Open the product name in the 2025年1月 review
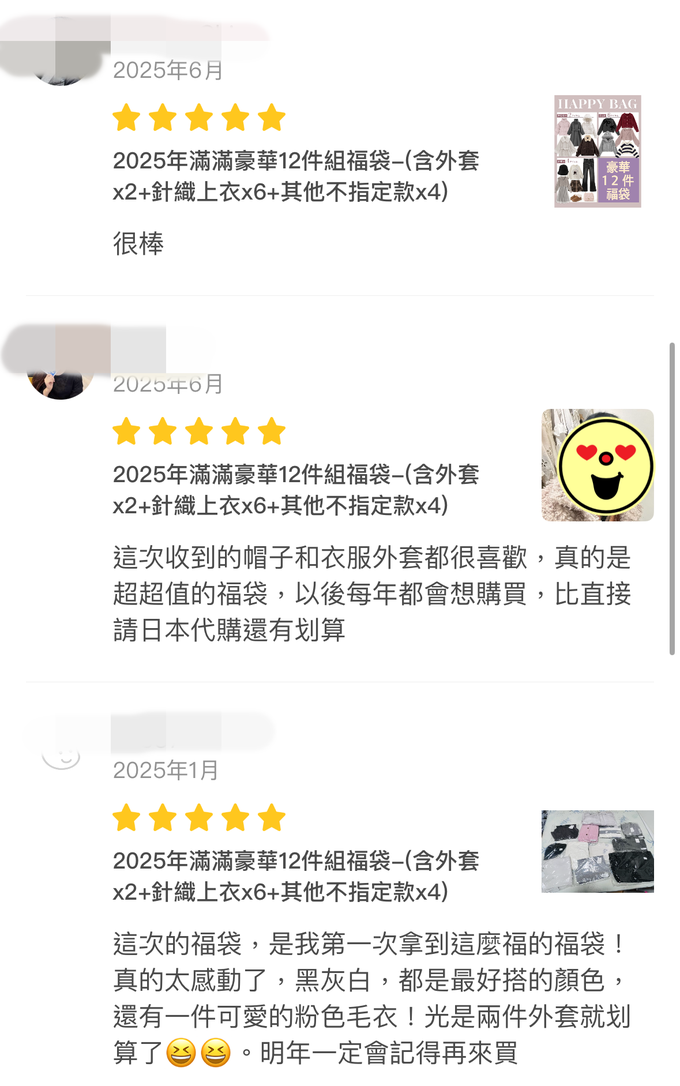Image resolution: width=680 pixels, height=1086 pixels. tap(296, 876)
